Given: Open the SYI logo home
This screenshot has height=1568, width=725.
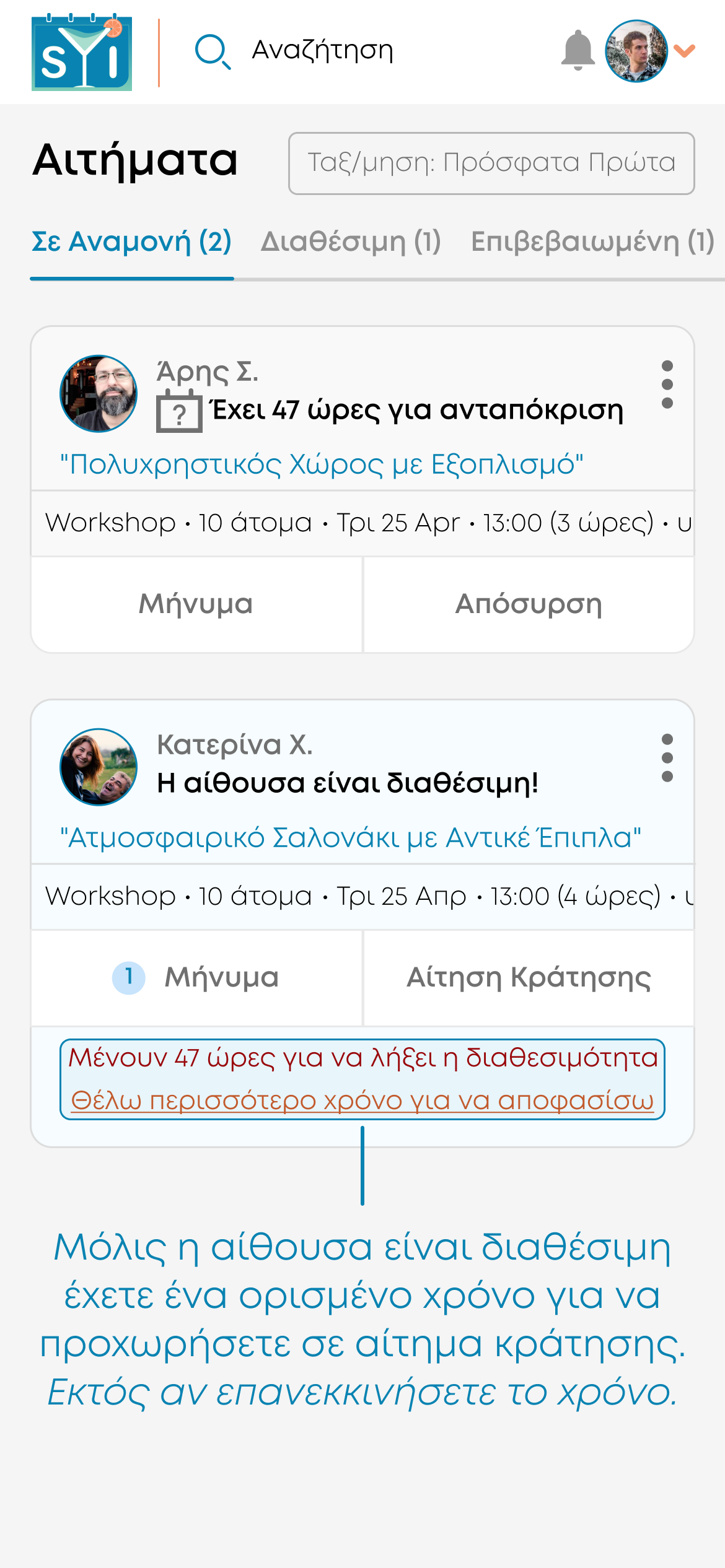Looking at the screenshot, I should tap(82, 53).
